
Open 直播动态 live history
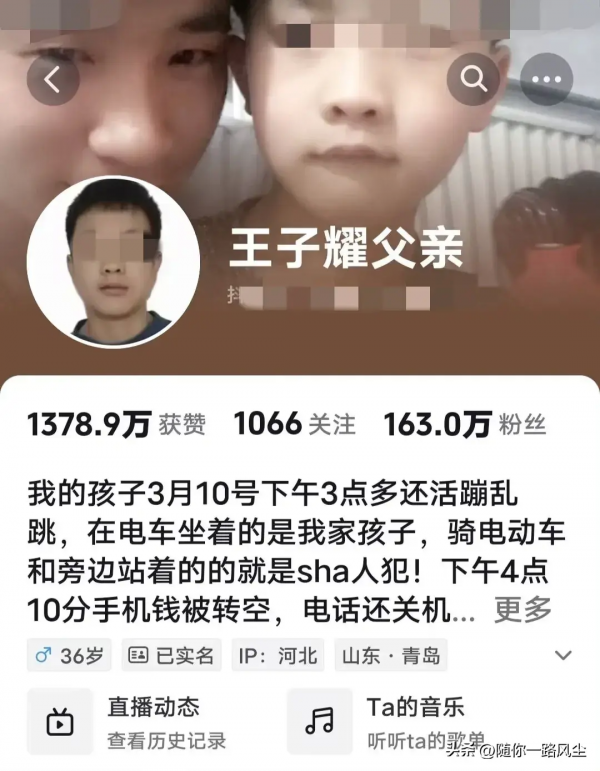coord(130,722)
